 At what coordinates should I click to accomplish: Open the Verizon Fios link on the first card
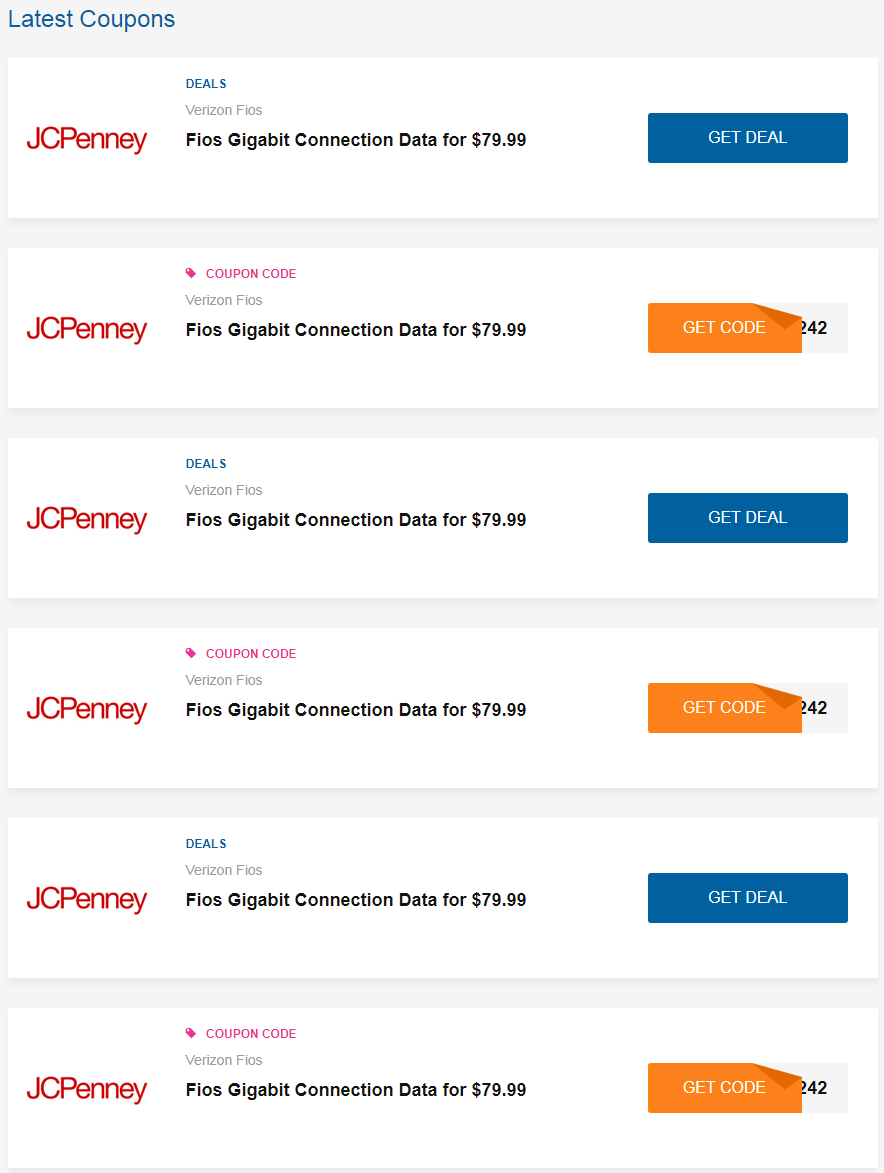coord(223,110)
